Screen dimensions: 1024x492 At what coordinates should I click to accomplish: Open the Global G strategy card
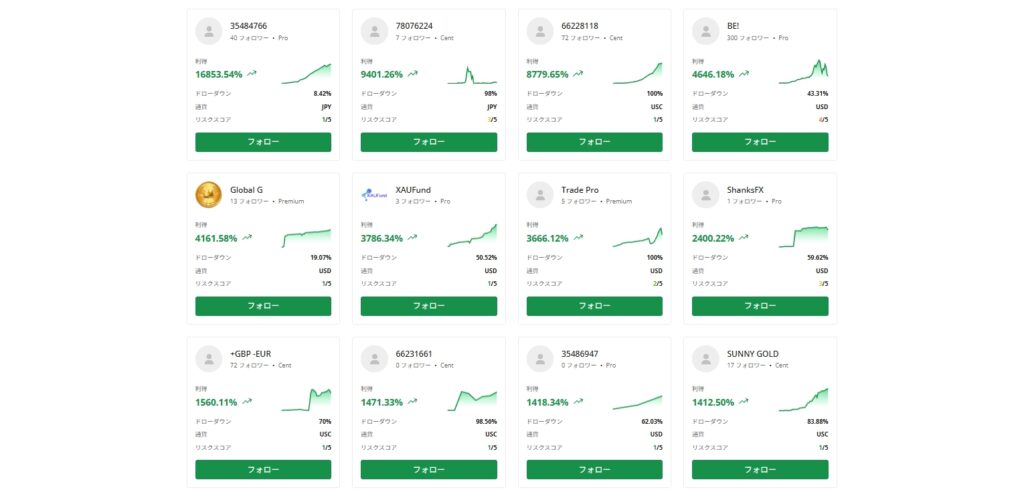coord(246,189)
